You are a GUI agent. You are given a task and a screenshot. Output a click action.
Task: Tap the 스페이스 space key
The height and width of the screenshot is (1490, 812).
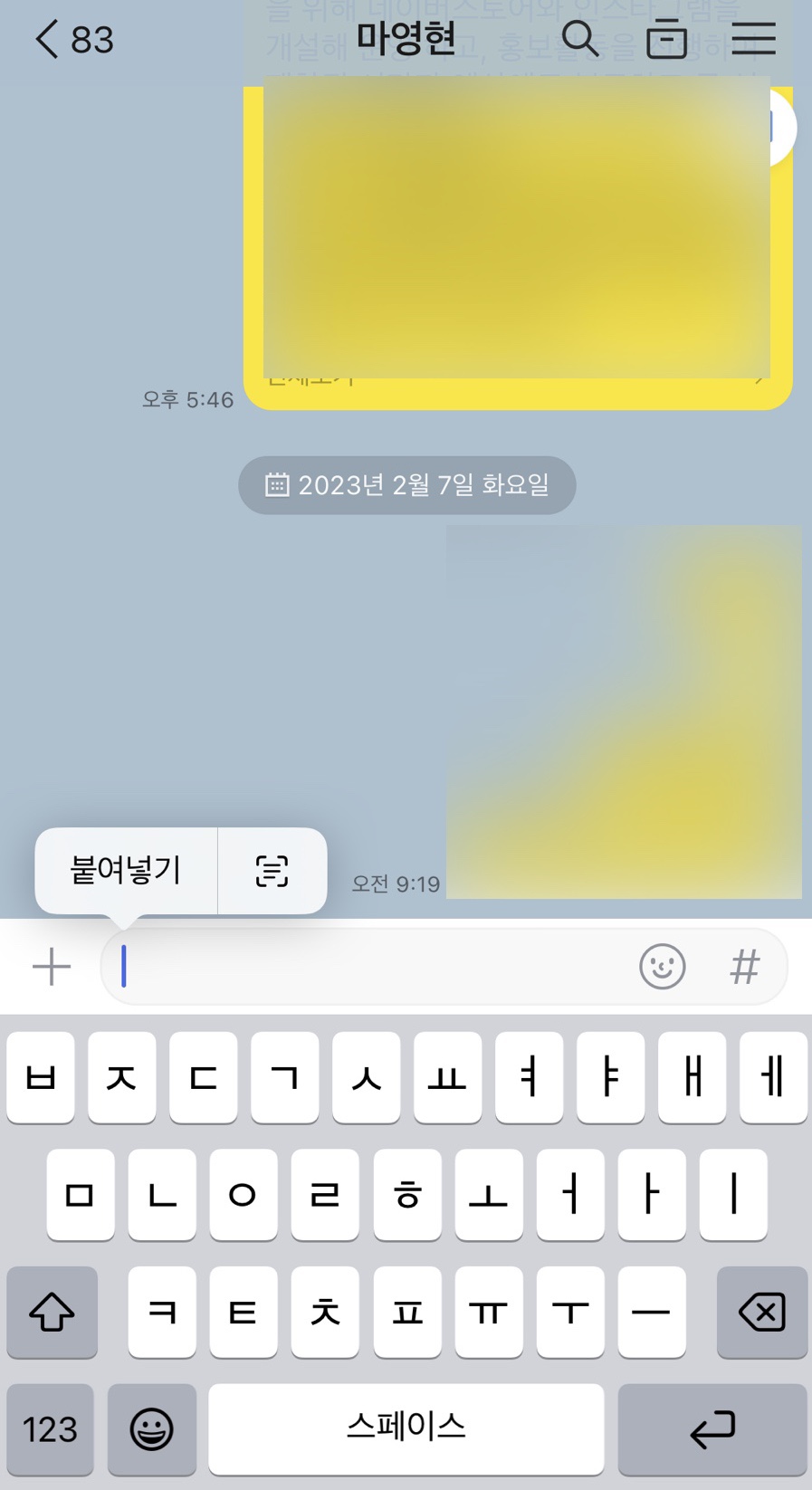coord(406,1429)
